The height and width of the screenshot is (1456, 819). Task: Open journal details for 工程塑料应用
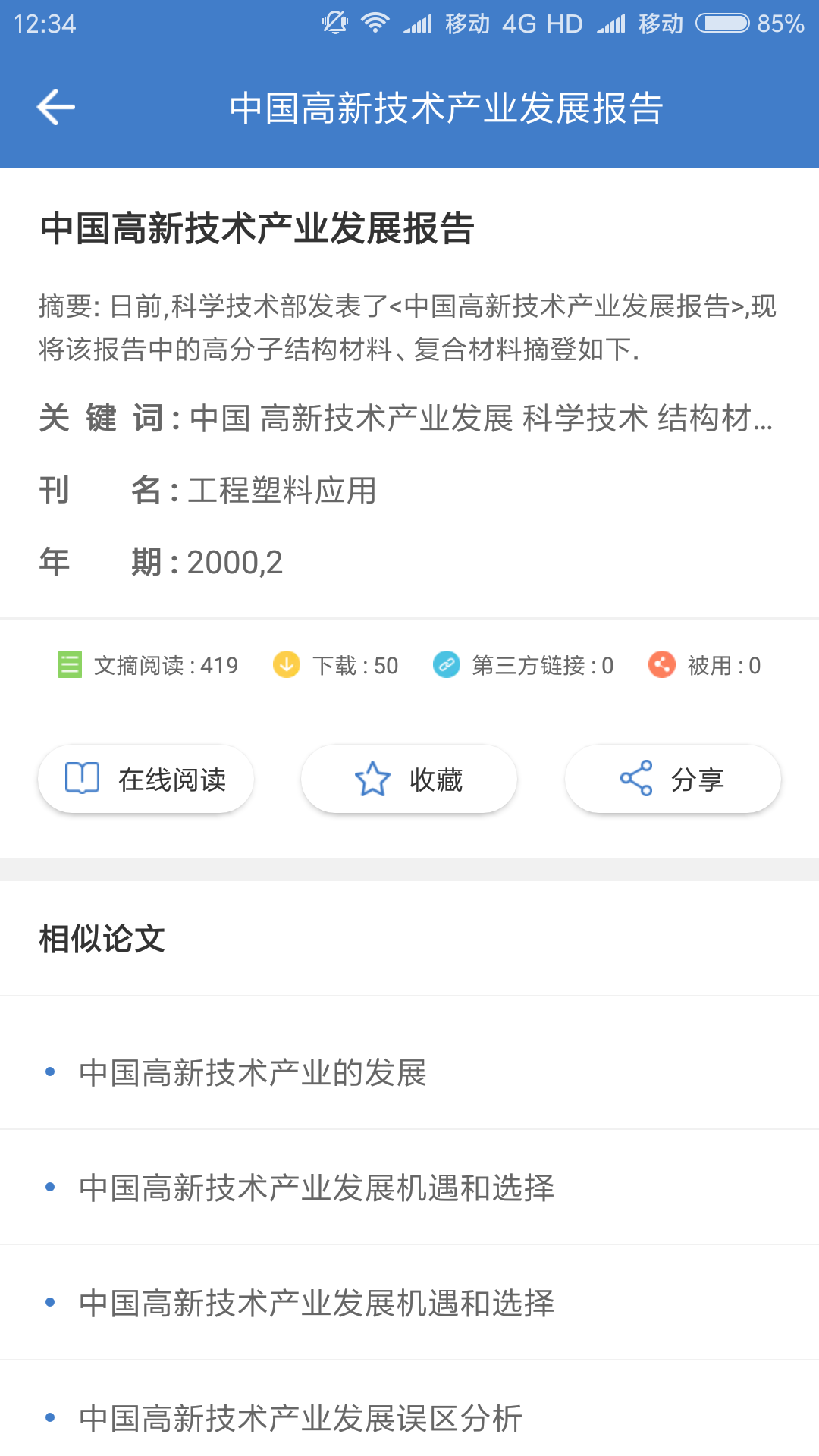click(x=284, y=490)
